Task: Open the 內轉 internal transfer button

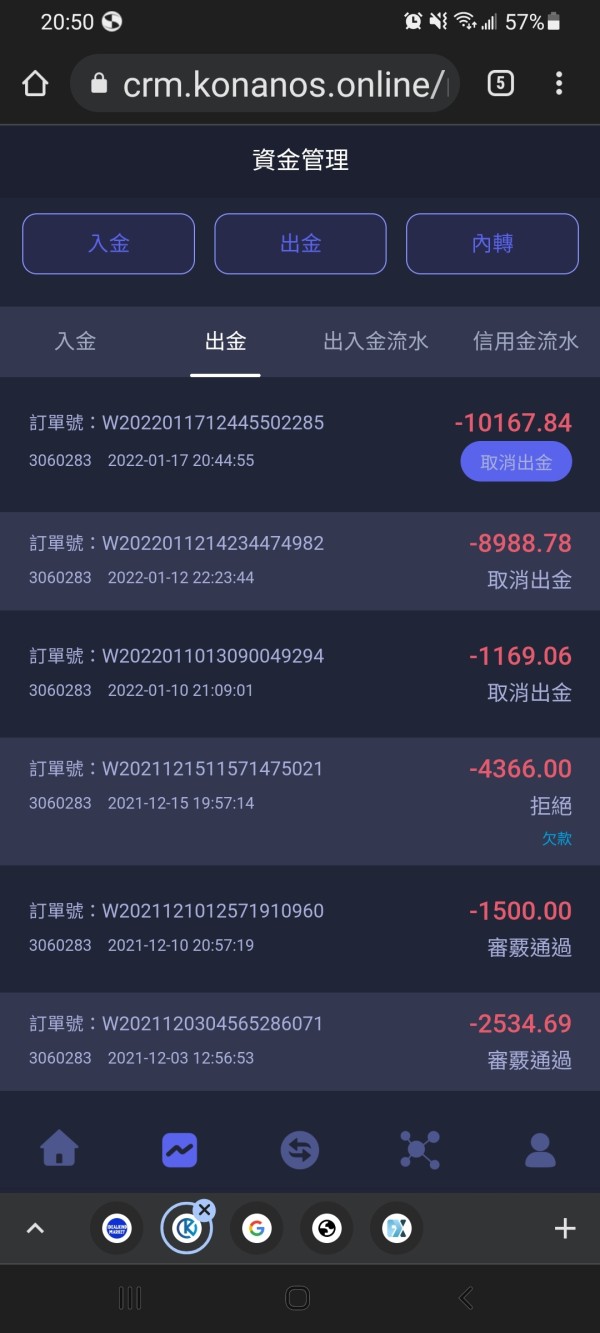Action: [492, 243]
